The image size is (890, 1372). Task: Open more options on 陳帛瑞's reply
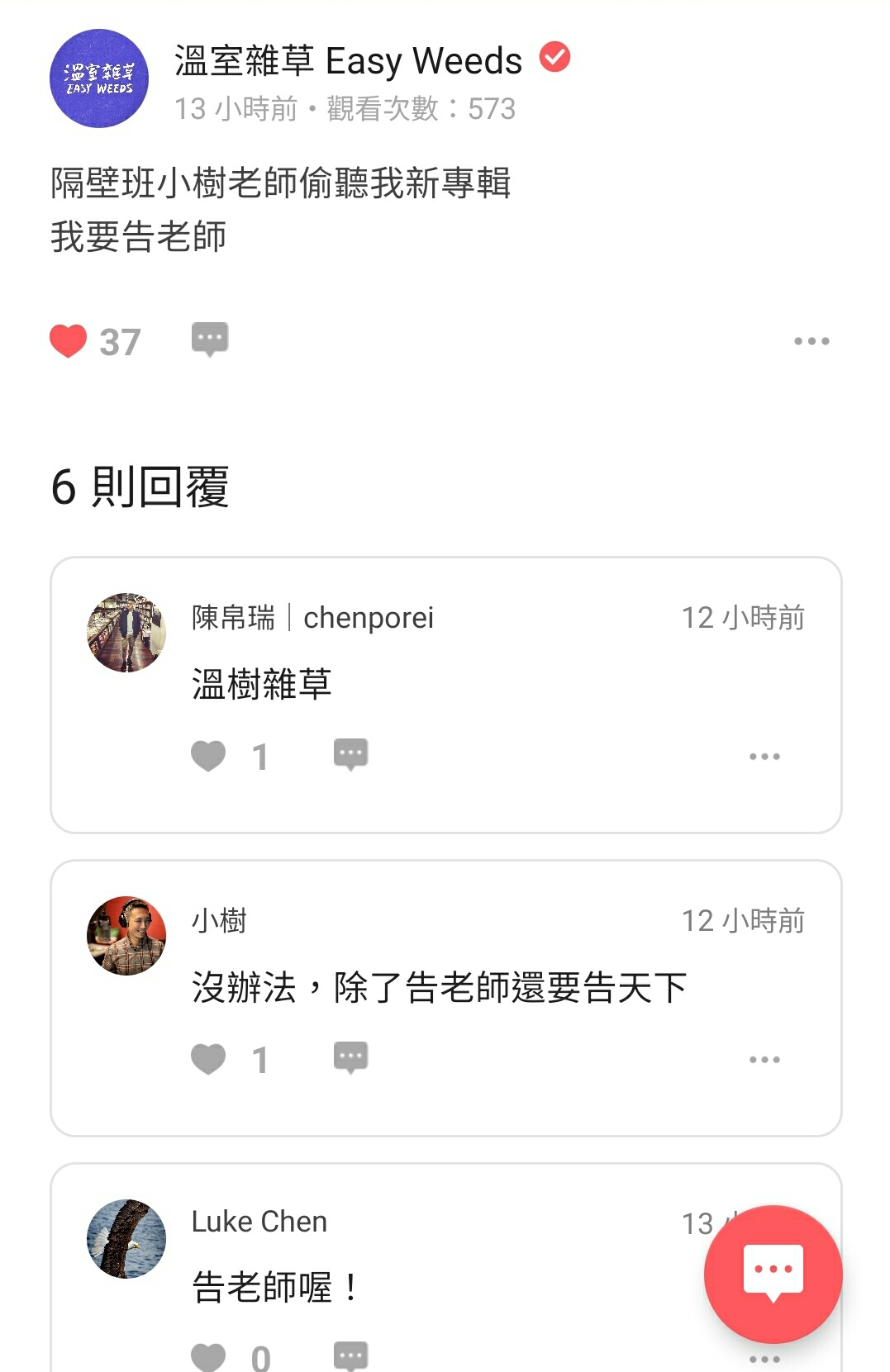[764, 757]
